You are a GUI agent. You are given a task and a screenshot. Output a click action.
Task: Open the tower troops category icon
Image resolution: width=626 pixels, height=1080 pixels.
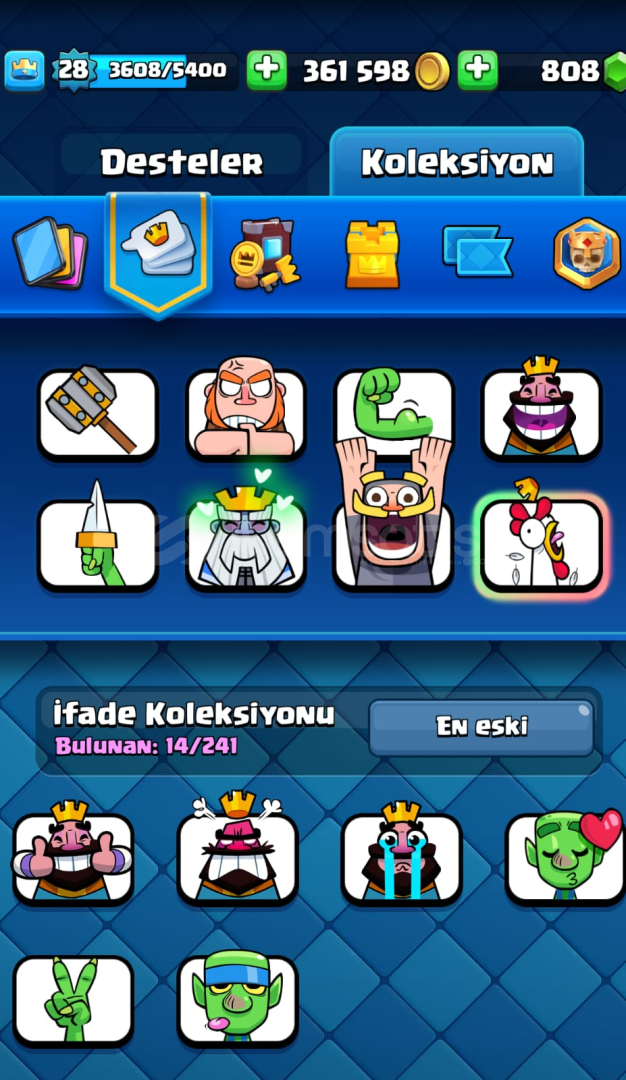coord(372,254)
